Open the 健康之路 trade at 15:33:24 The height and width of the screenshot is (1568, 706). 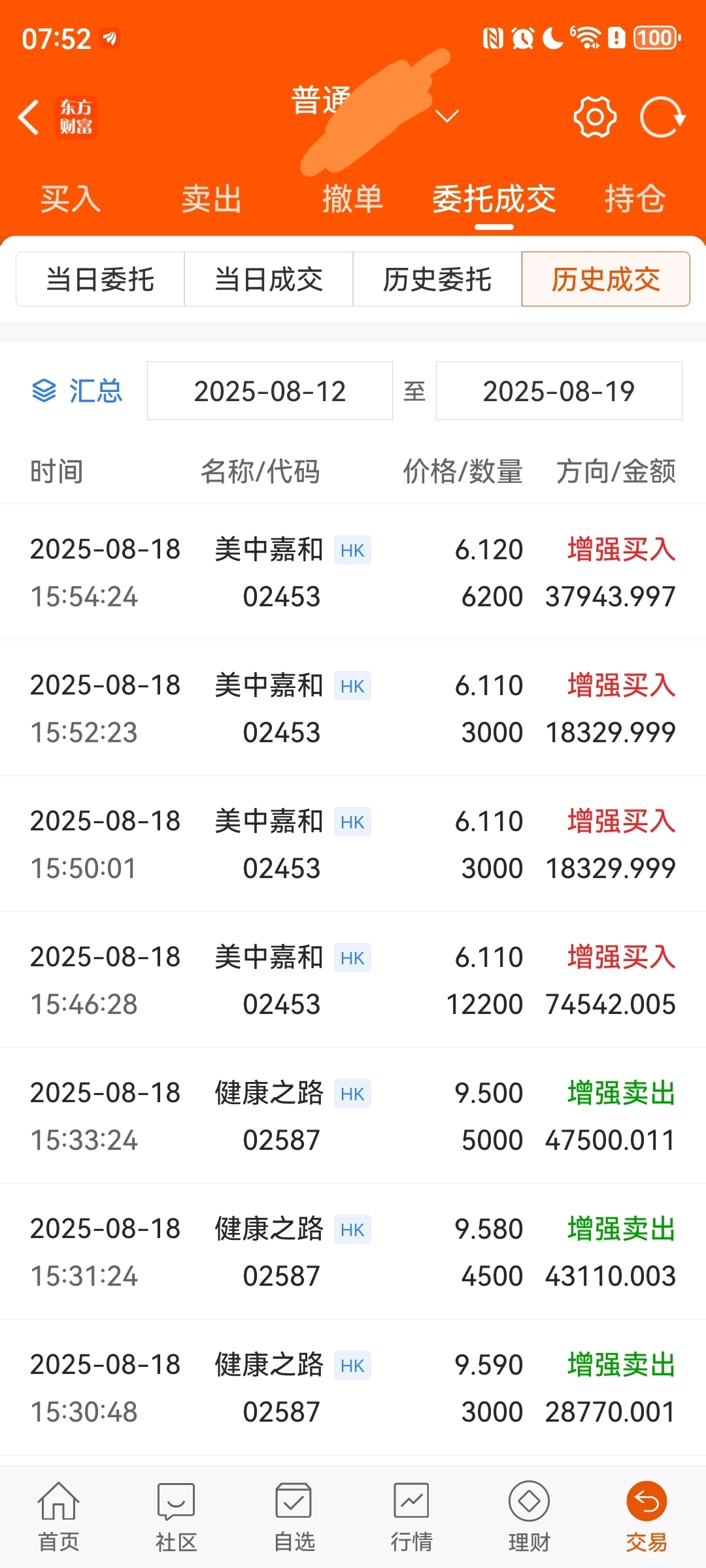click(353, 1116)
